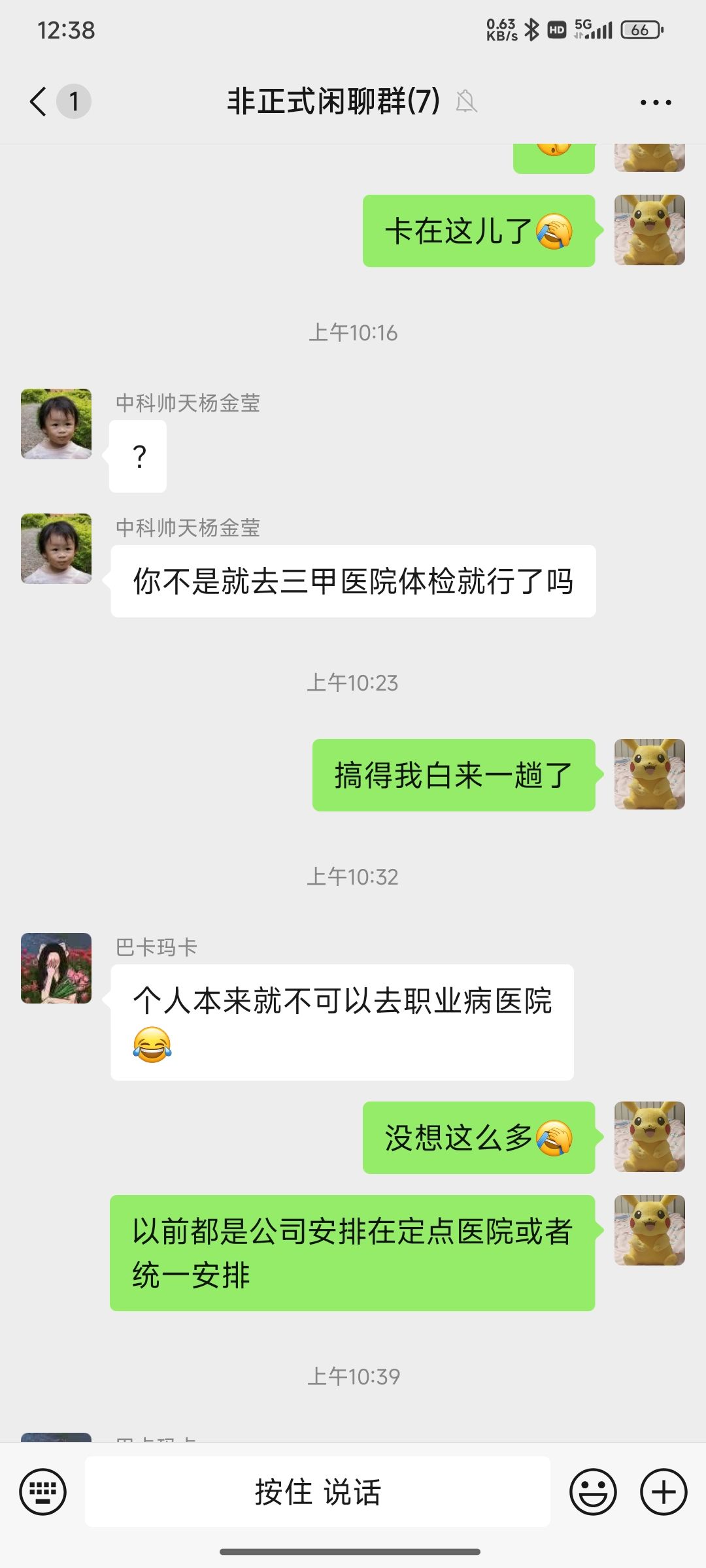Open the group chat overflow menu
706x1568 pixels.
coord(656,103)
